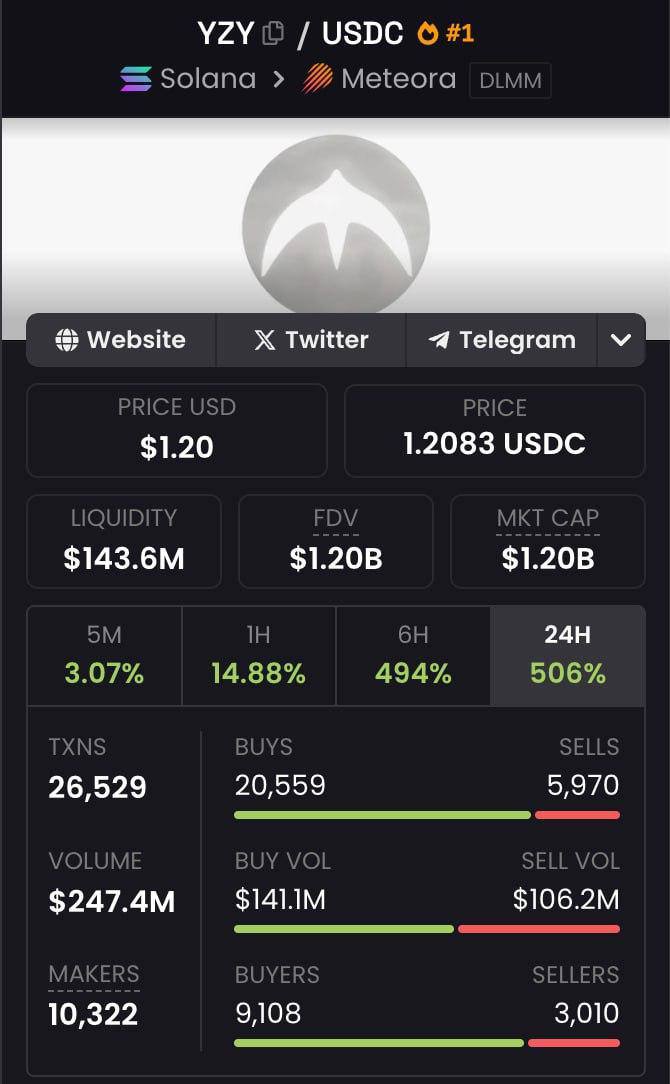Switch to the 1H timeframe

tap(259, 656)
